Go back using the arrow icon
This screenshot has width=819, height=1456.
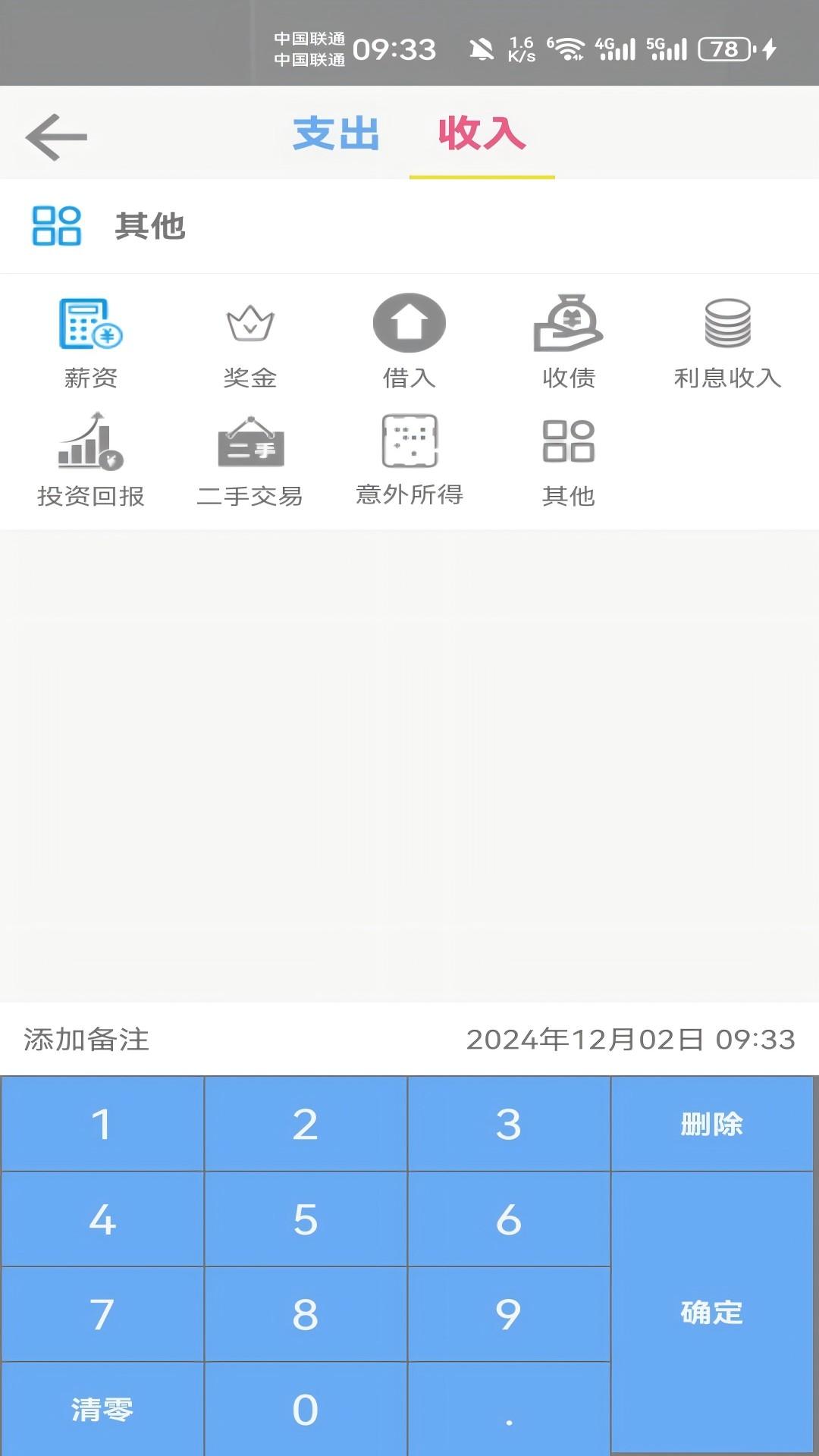56,137
